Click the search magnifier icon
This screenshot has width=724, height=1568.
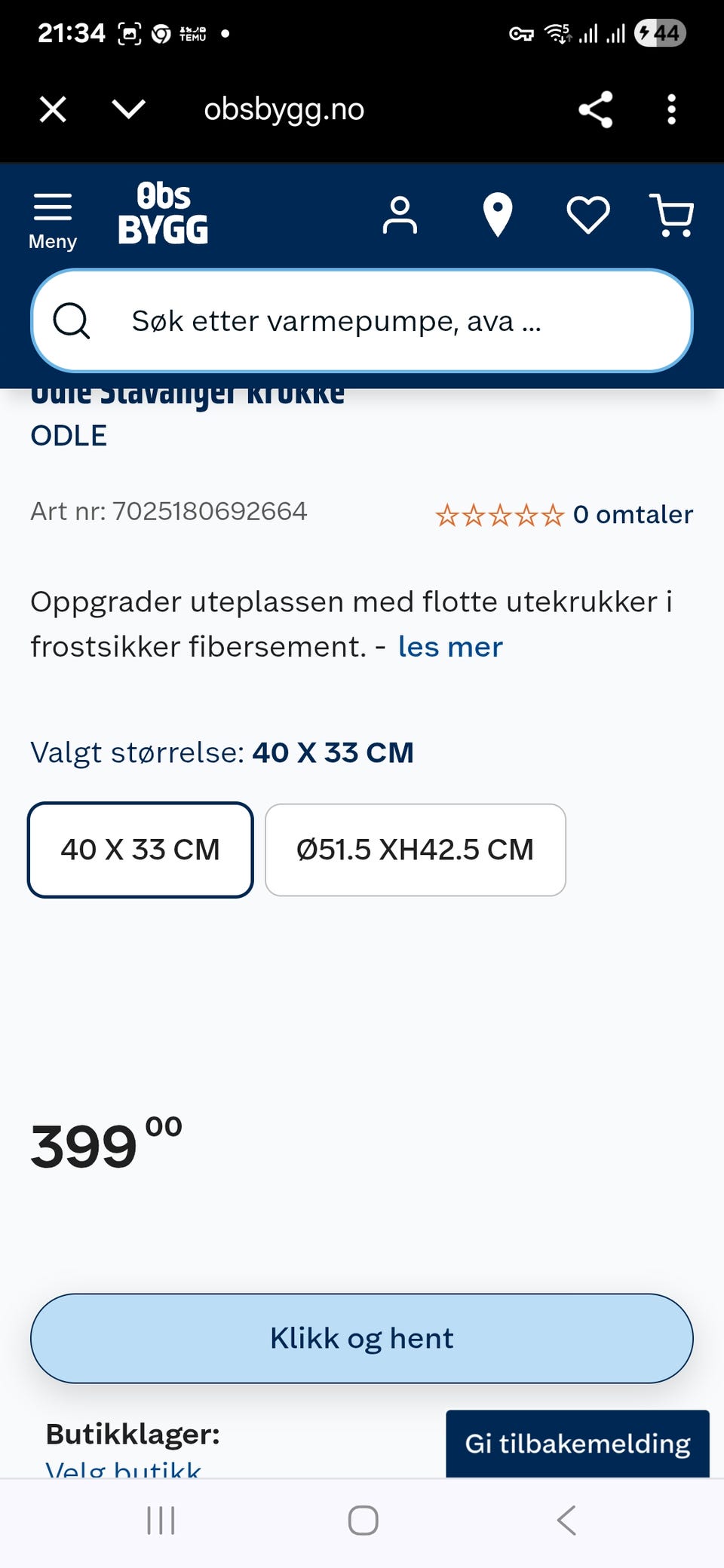tap(70, 321)
